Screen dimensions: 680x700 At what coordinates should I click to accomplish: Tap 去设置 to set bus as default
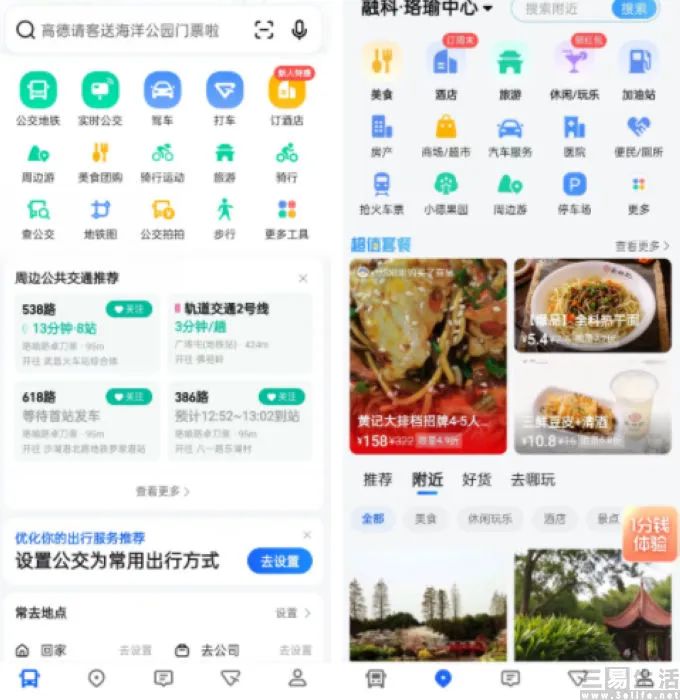click(x=280, y=561)
